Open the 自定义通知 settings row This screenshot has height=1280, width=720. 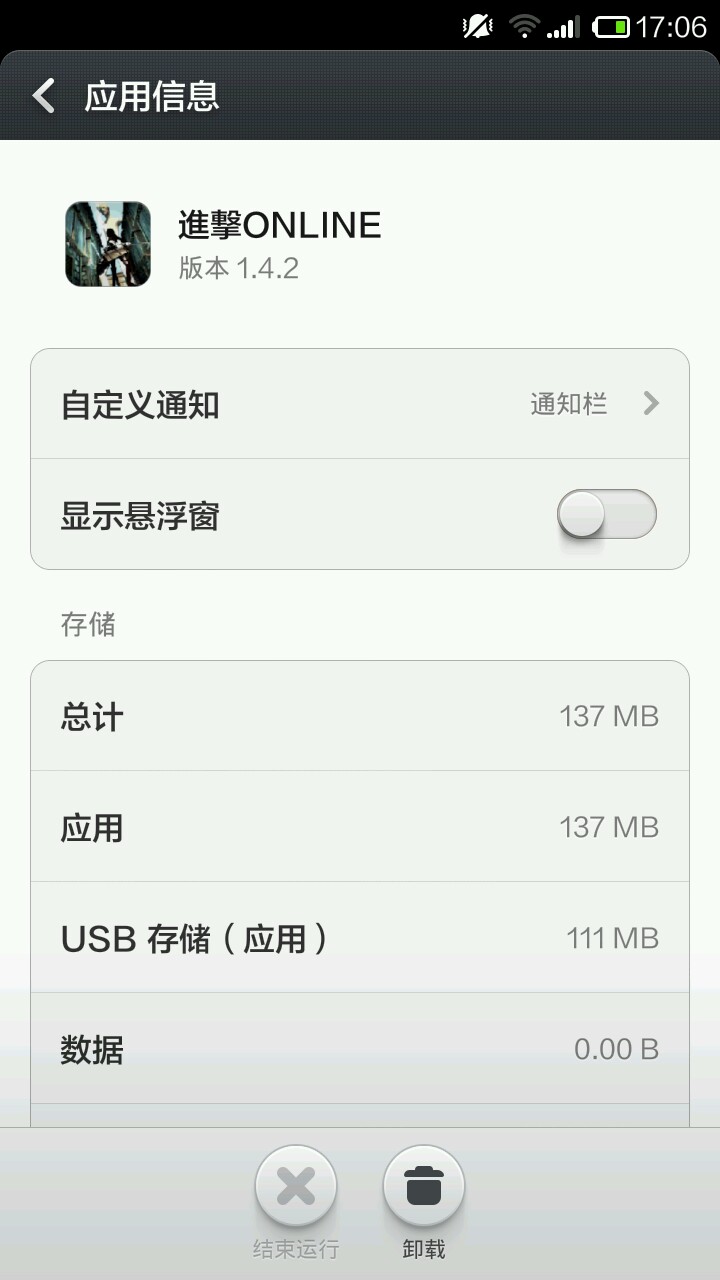(x=360, y=405)
